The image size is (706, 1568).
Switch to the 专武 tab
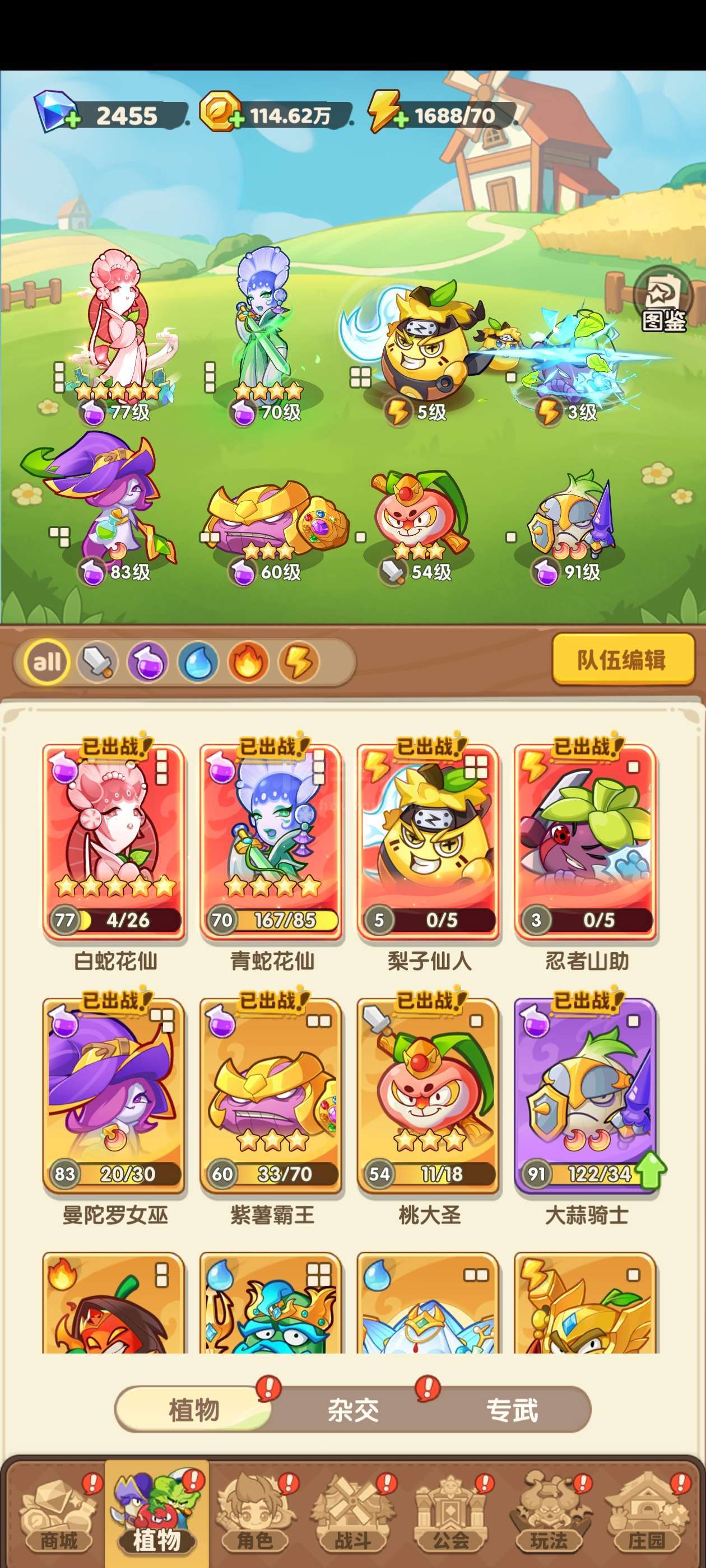coord(512,1410)
